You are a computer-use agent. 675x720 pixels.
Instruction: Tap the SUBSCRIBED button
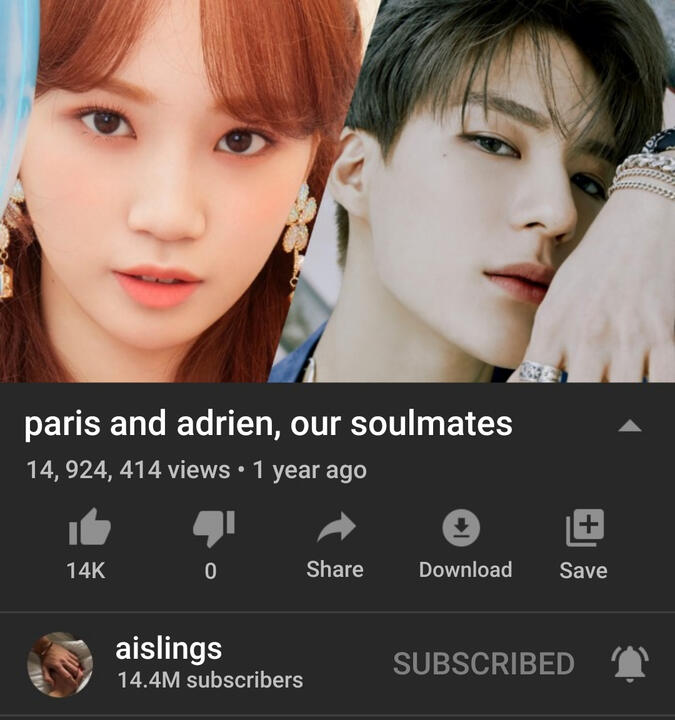483,664
